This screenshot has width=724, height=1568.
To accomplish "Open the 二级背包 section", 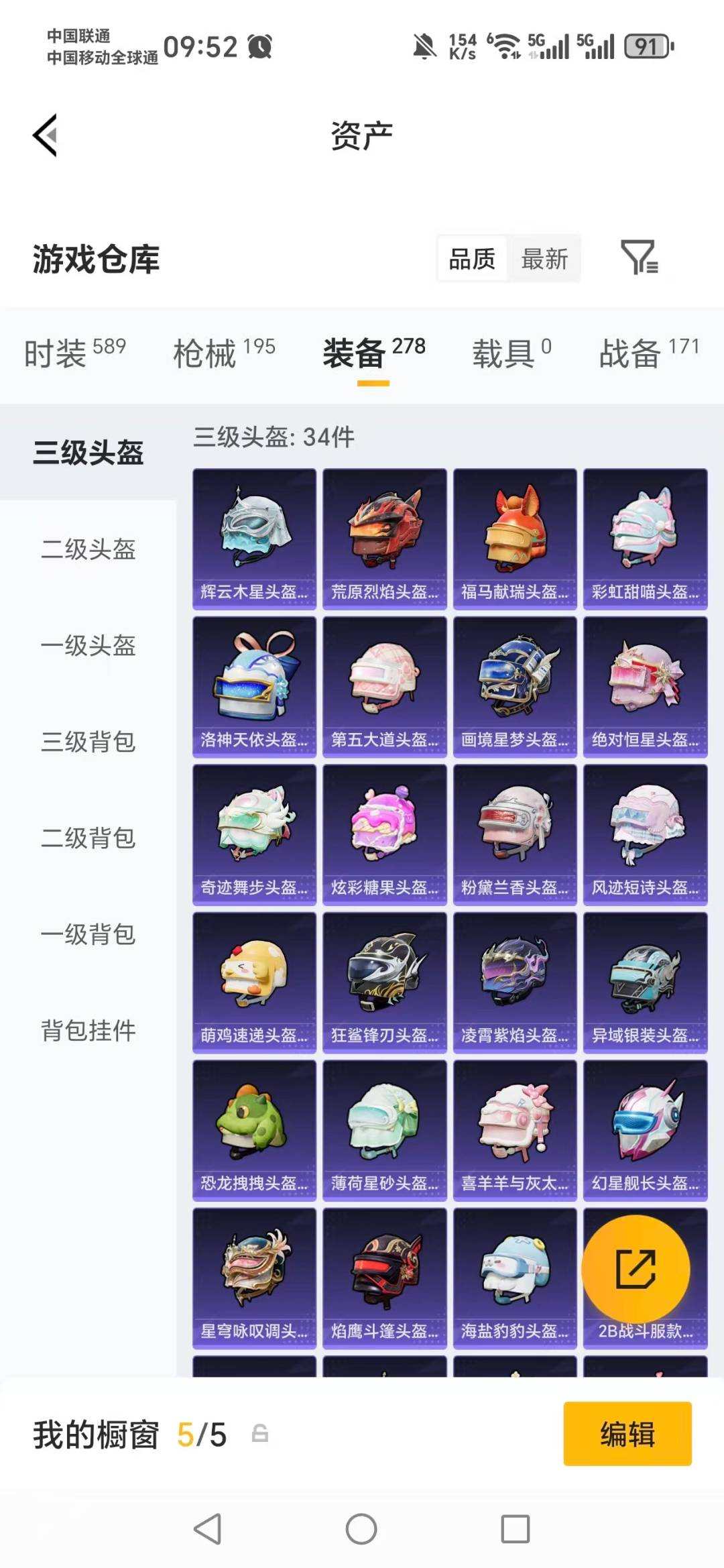I will pos(89,838).
